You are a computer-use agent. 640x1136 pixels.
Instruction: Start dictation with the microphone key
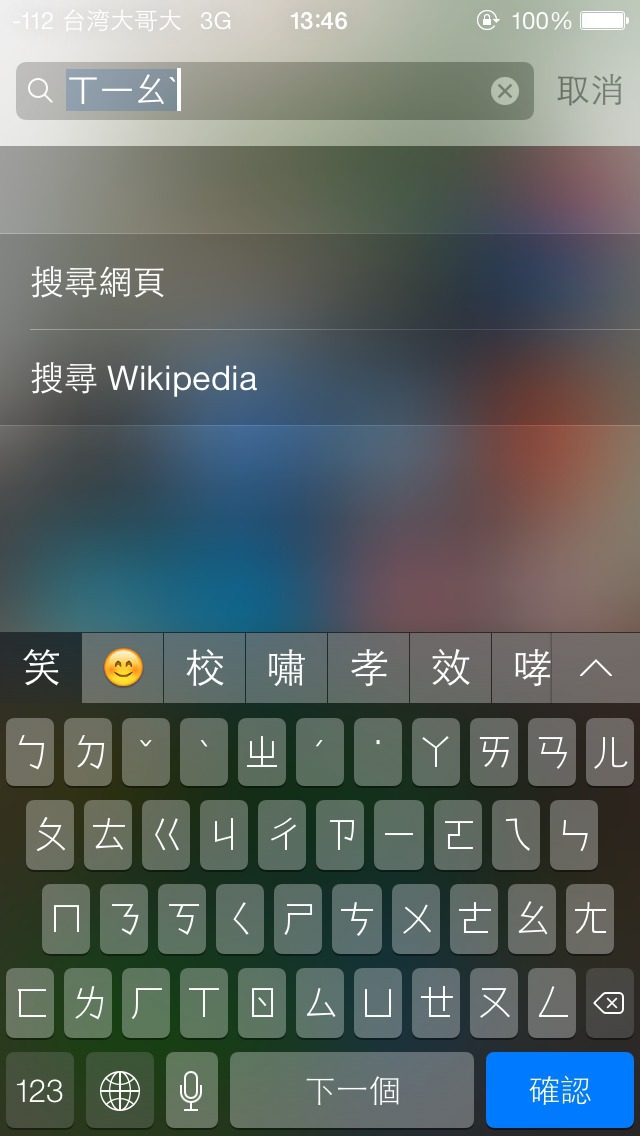191,1090
